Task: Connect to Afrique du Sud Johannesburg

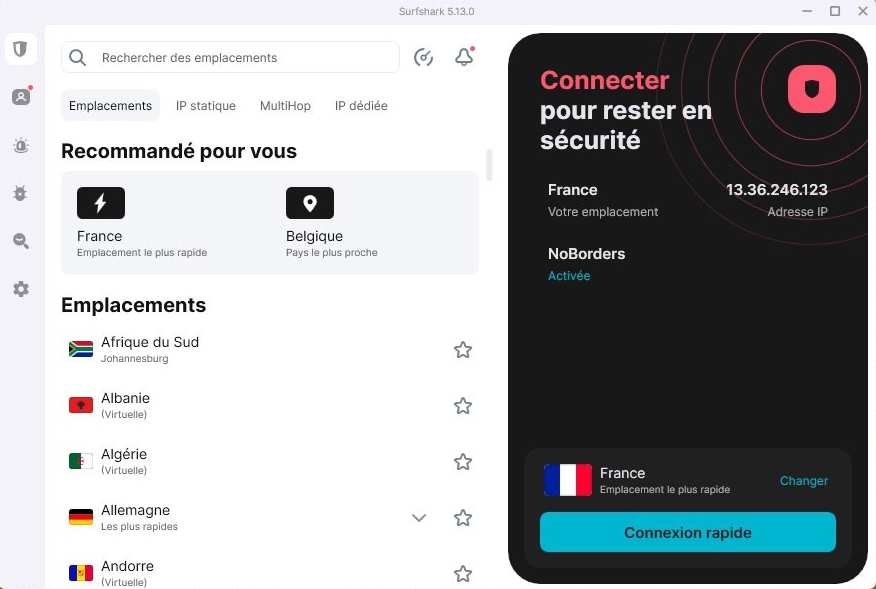Action: pos(150,349)
